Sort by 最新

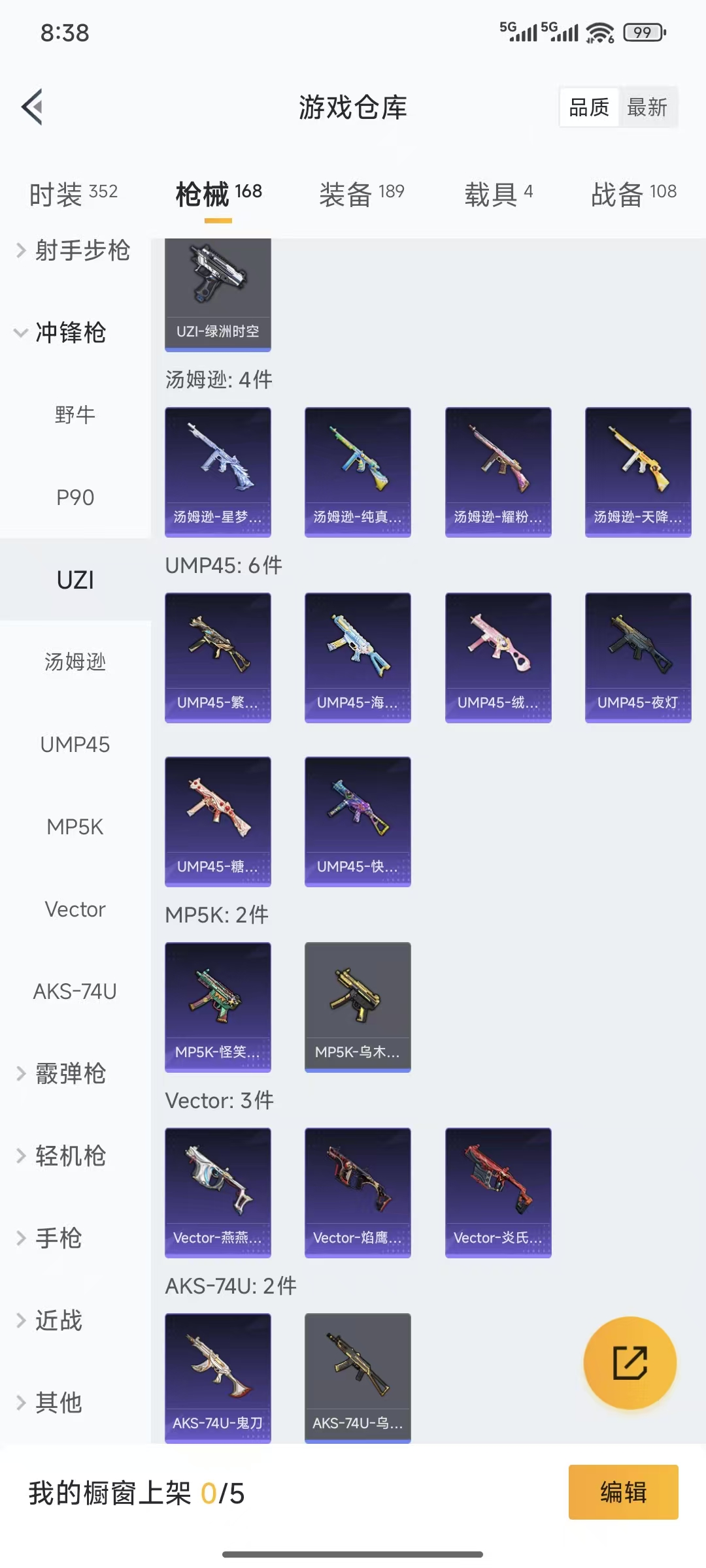tap(647, 107)
